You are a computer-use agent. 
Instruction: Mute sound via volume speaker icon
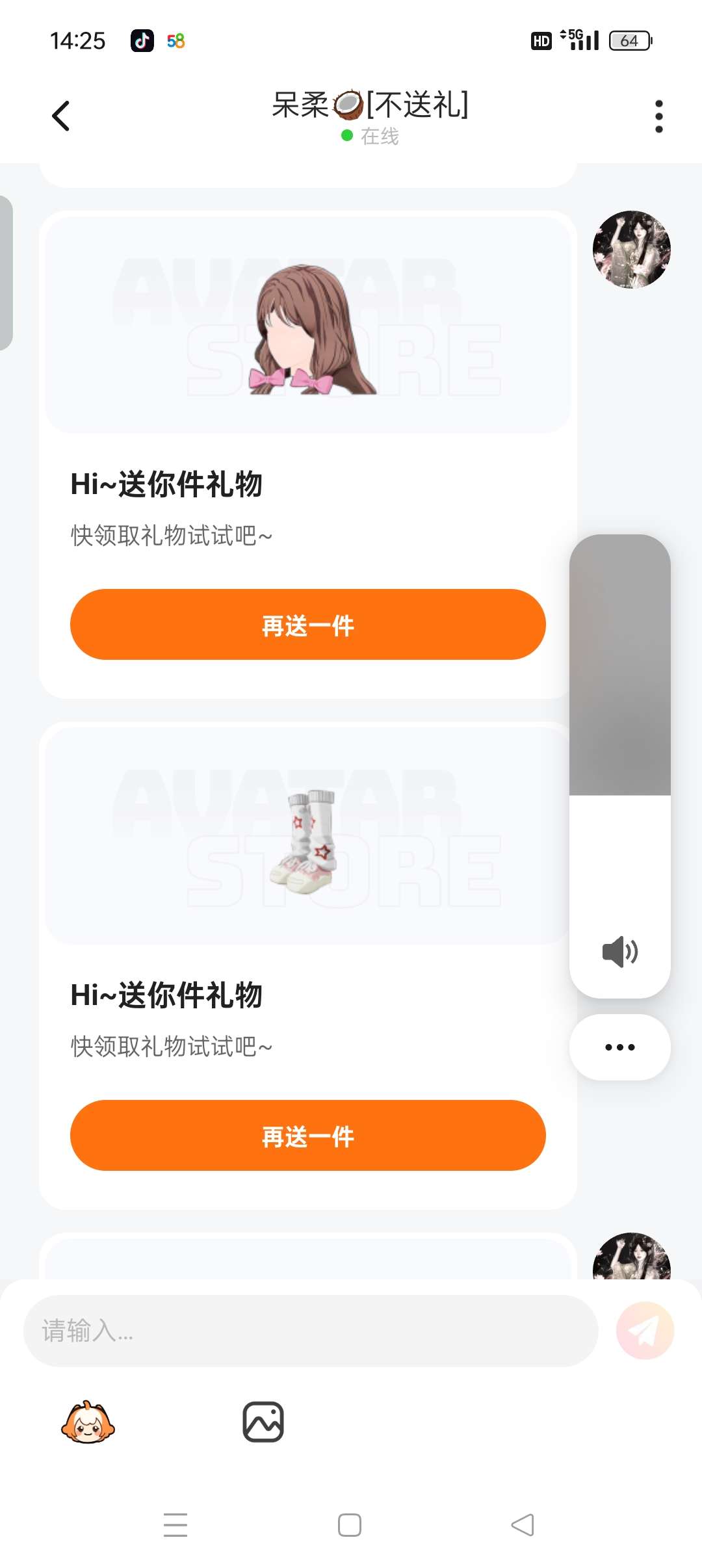pyautogui.click(x=619, y=952)
